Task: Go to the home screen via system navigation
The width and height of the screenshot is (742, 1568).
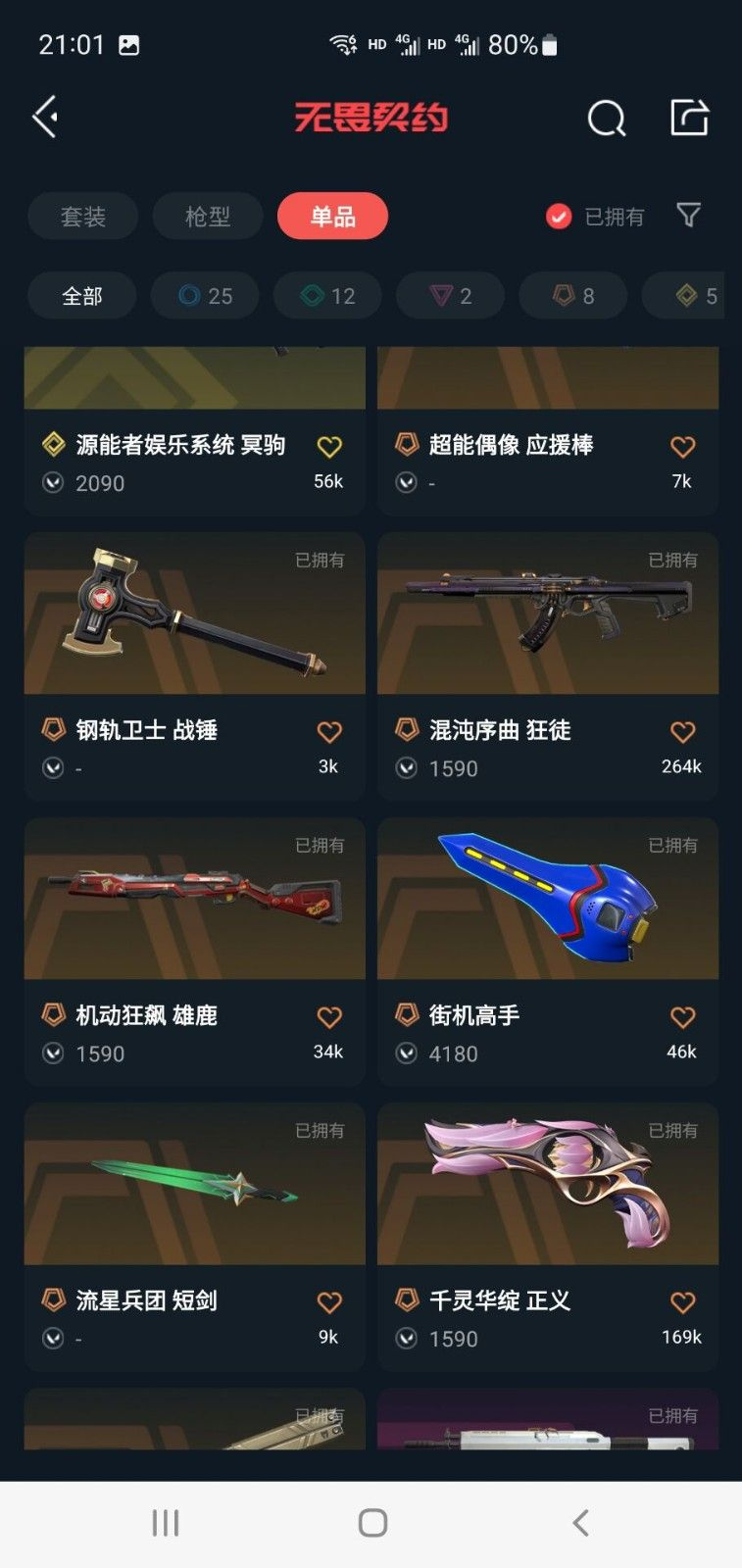Action: coord(371,1523)
